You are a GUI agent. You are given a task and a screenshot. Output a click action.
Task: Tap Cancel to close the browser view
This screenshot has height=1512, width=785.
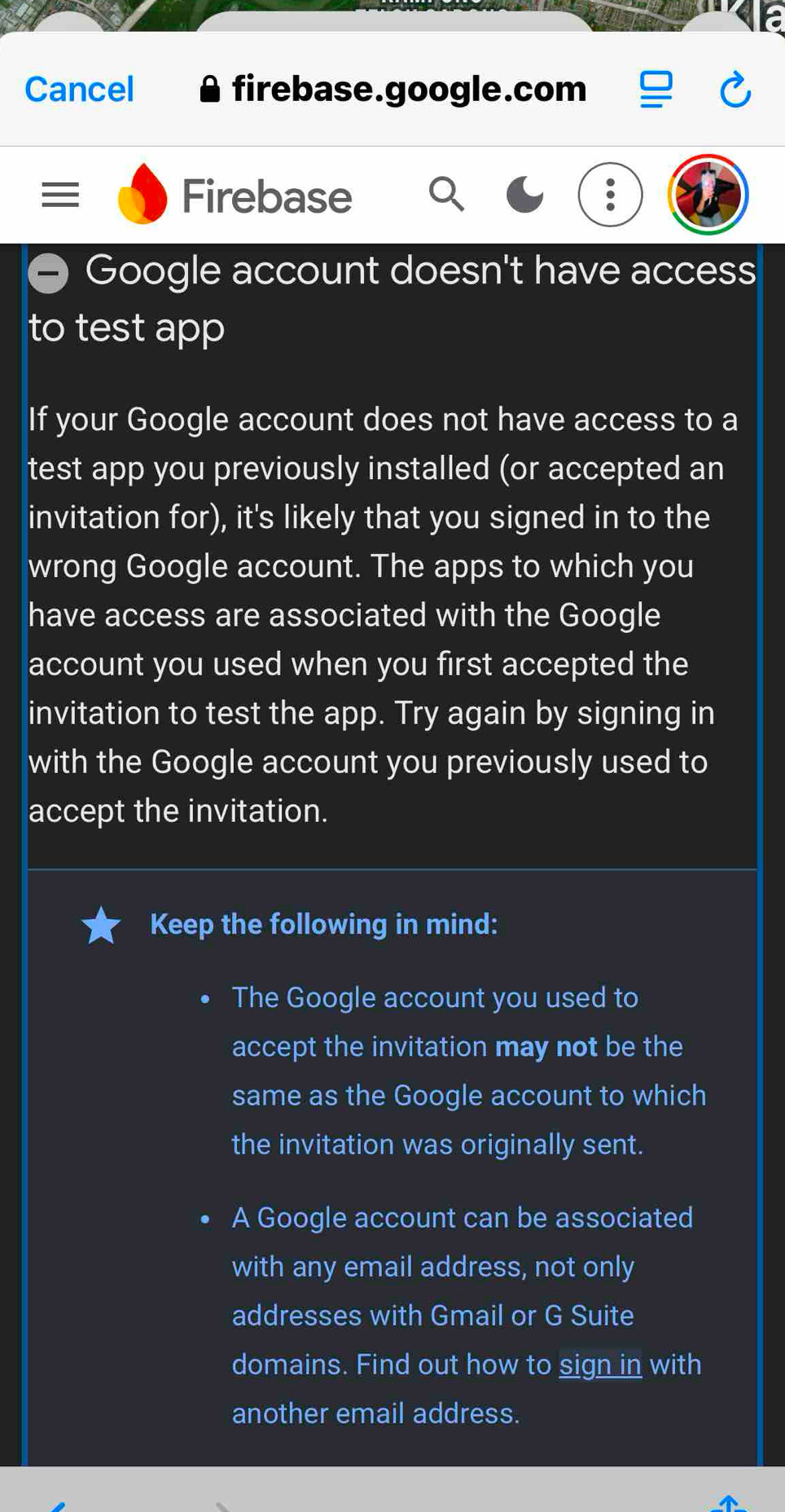[79, 90]
